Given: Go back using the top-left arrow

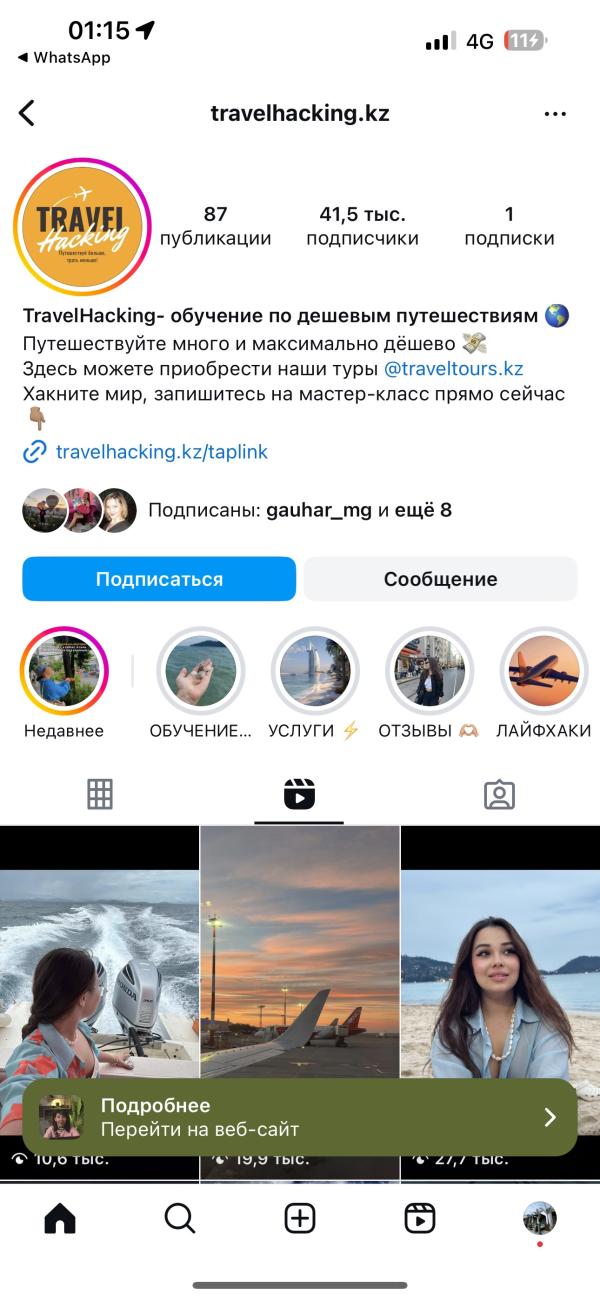Looking at the screenshot, I should tap(27, 113).
